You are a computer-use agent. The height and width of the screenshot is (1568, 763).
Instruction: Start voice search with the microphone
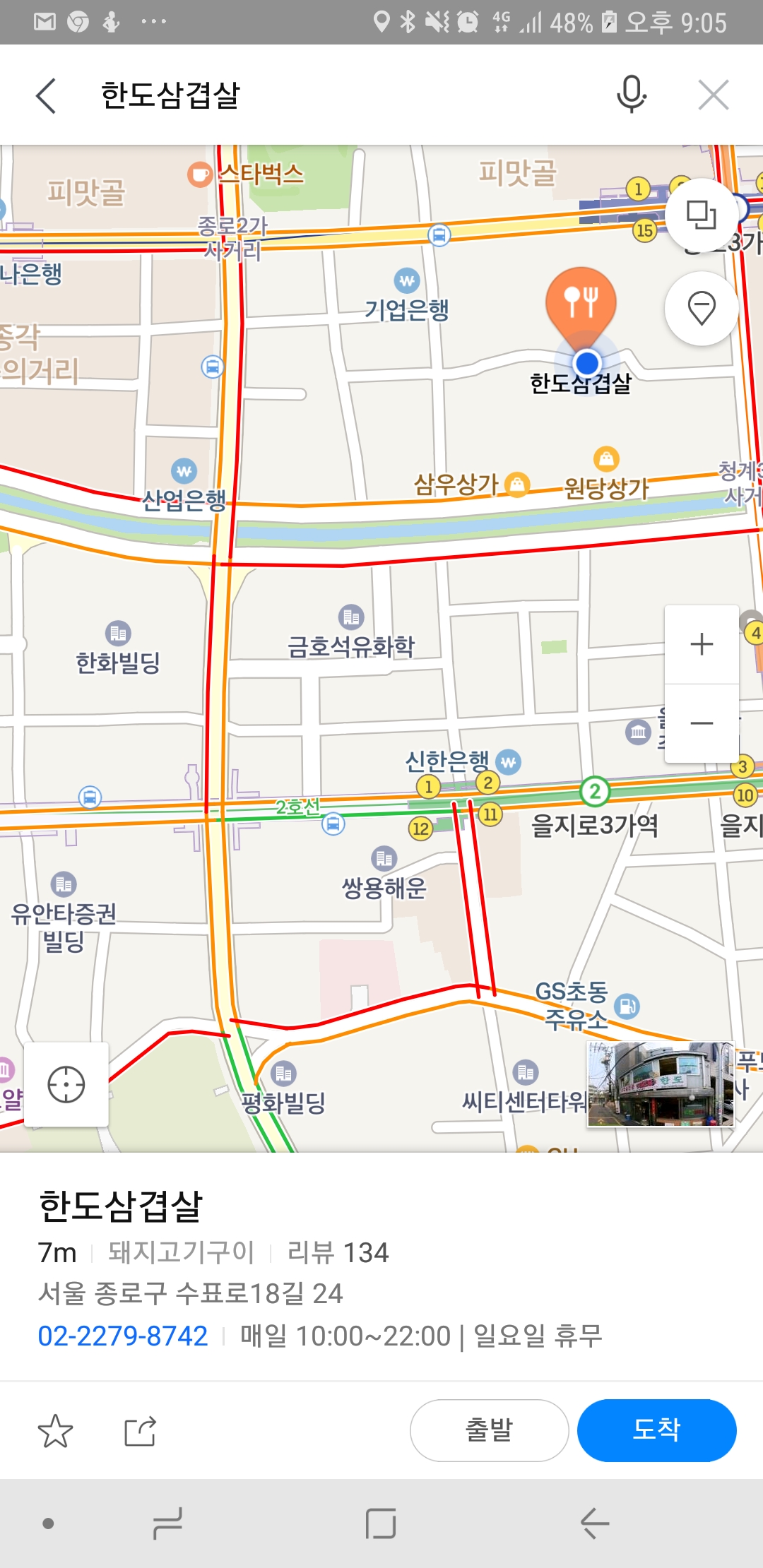631,95
